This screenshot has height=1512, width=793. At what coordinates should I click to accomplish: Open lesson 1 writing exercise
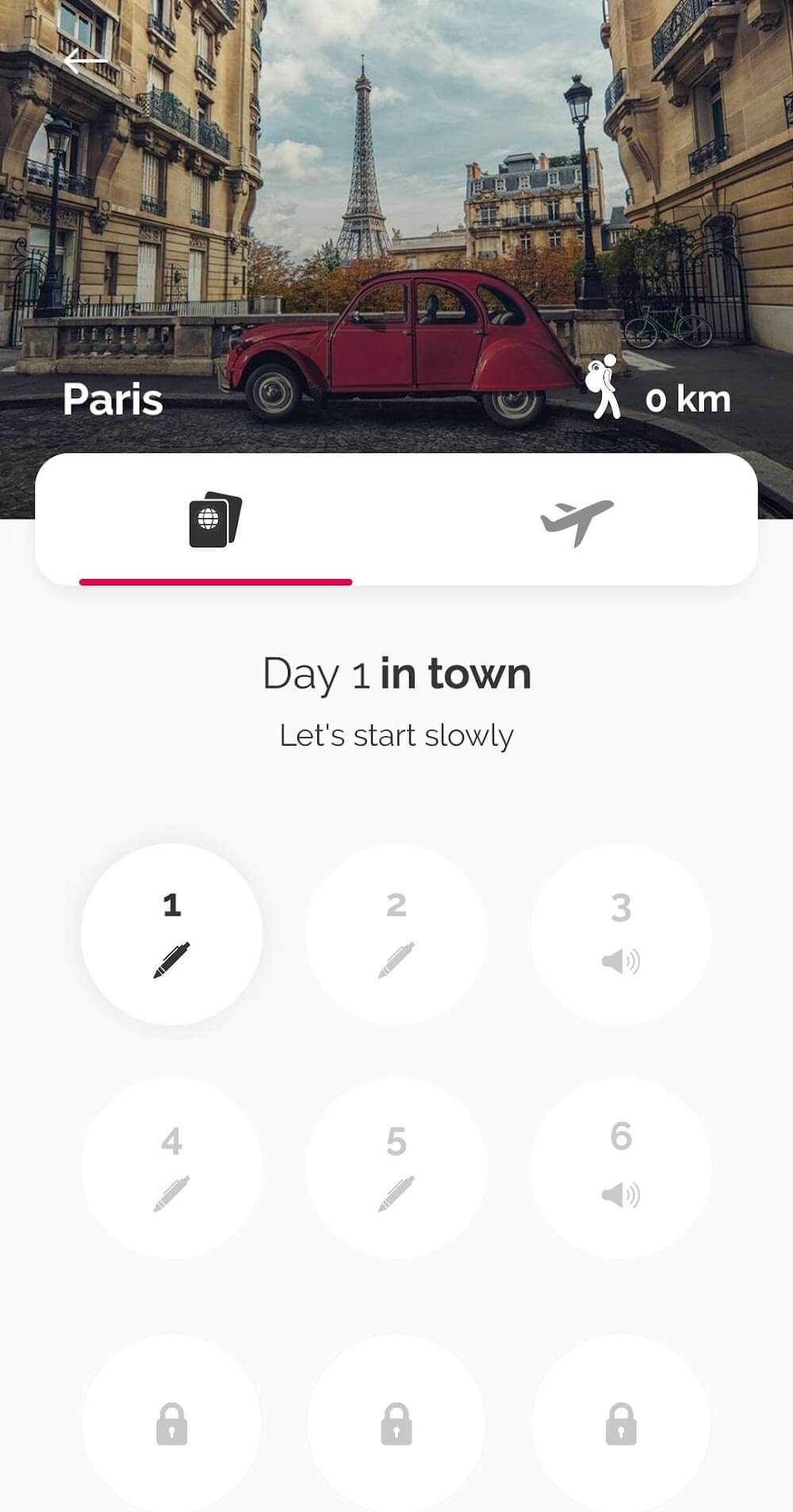[171, 934]
